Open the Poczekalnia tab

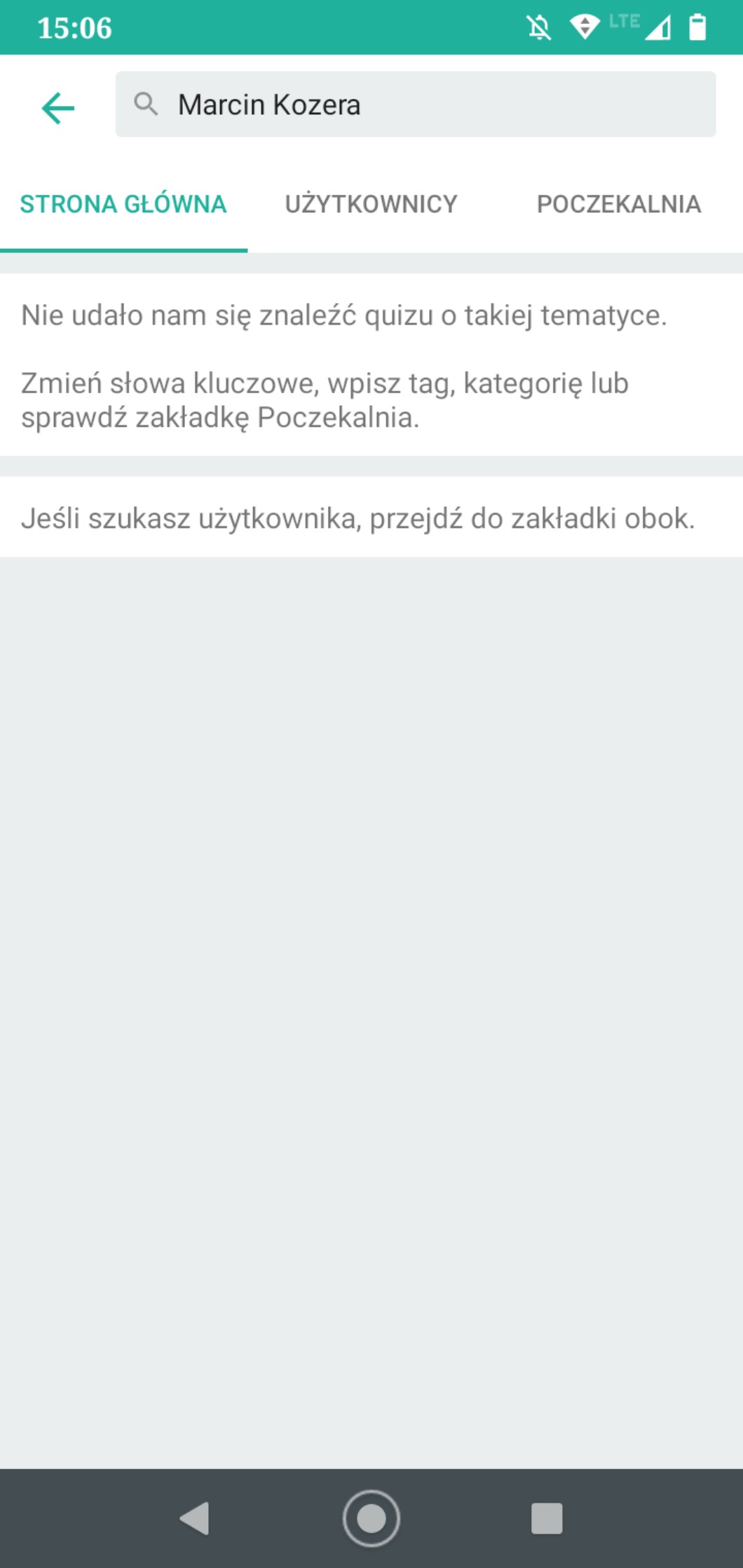click(x=618, y=205)
